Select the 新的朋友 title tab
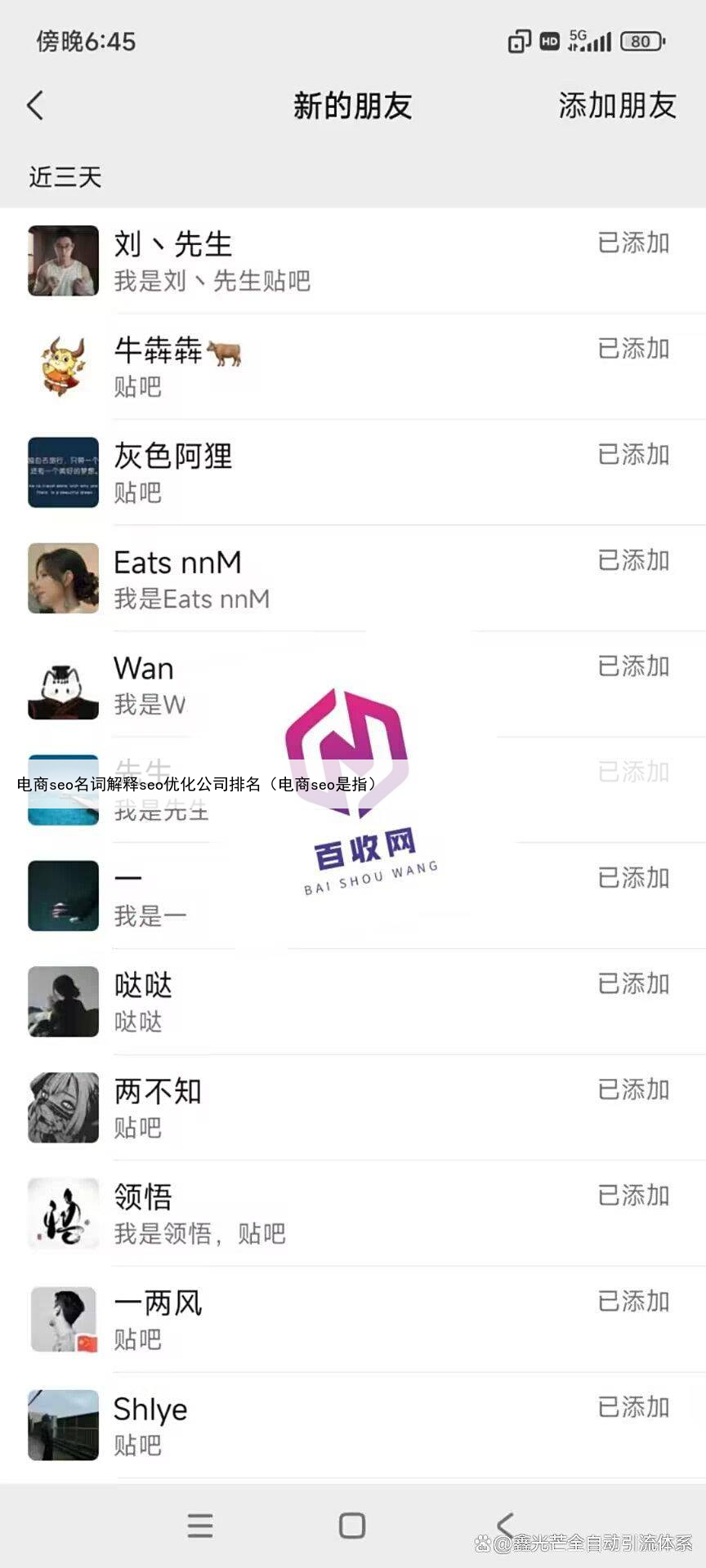This screenshot has height=1568, width=706. tap(353, 106)
